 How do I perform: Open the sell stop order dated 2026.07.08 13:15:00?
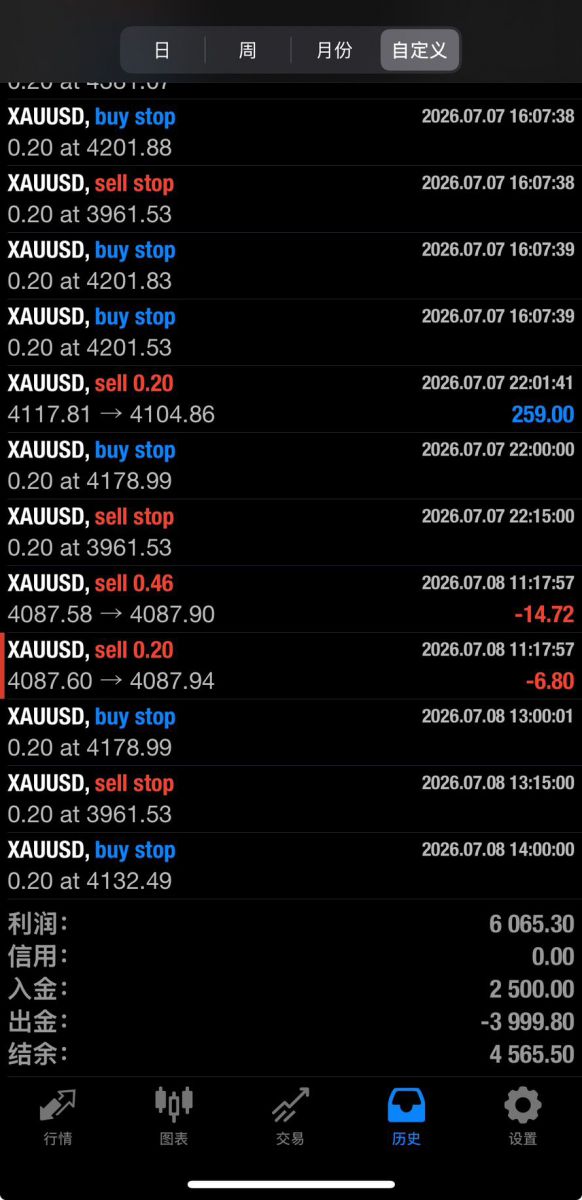(x=291, y=799)
